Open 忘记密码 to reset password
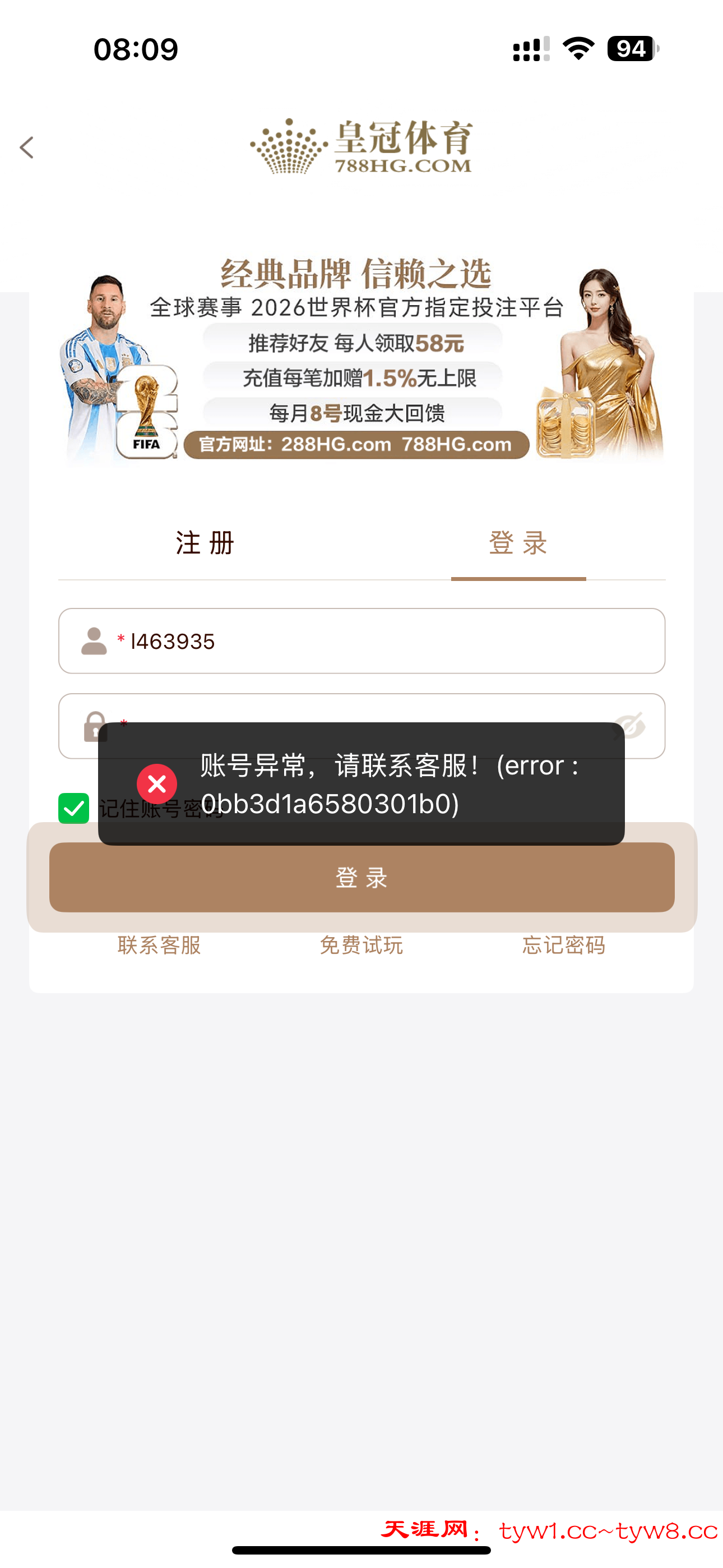Image resolution: width=723 pixels, height=1568 pixels. [x=564, y=946]
